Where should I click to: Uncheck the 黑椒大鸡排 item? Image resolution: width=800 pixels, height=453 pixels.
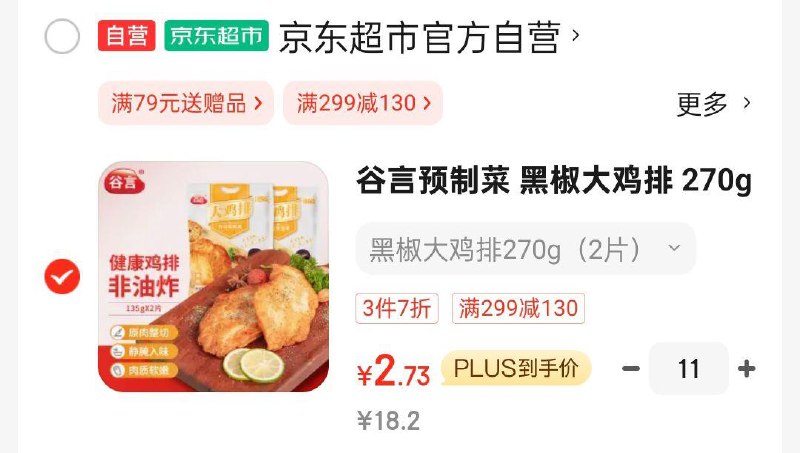tap(62, 276)
